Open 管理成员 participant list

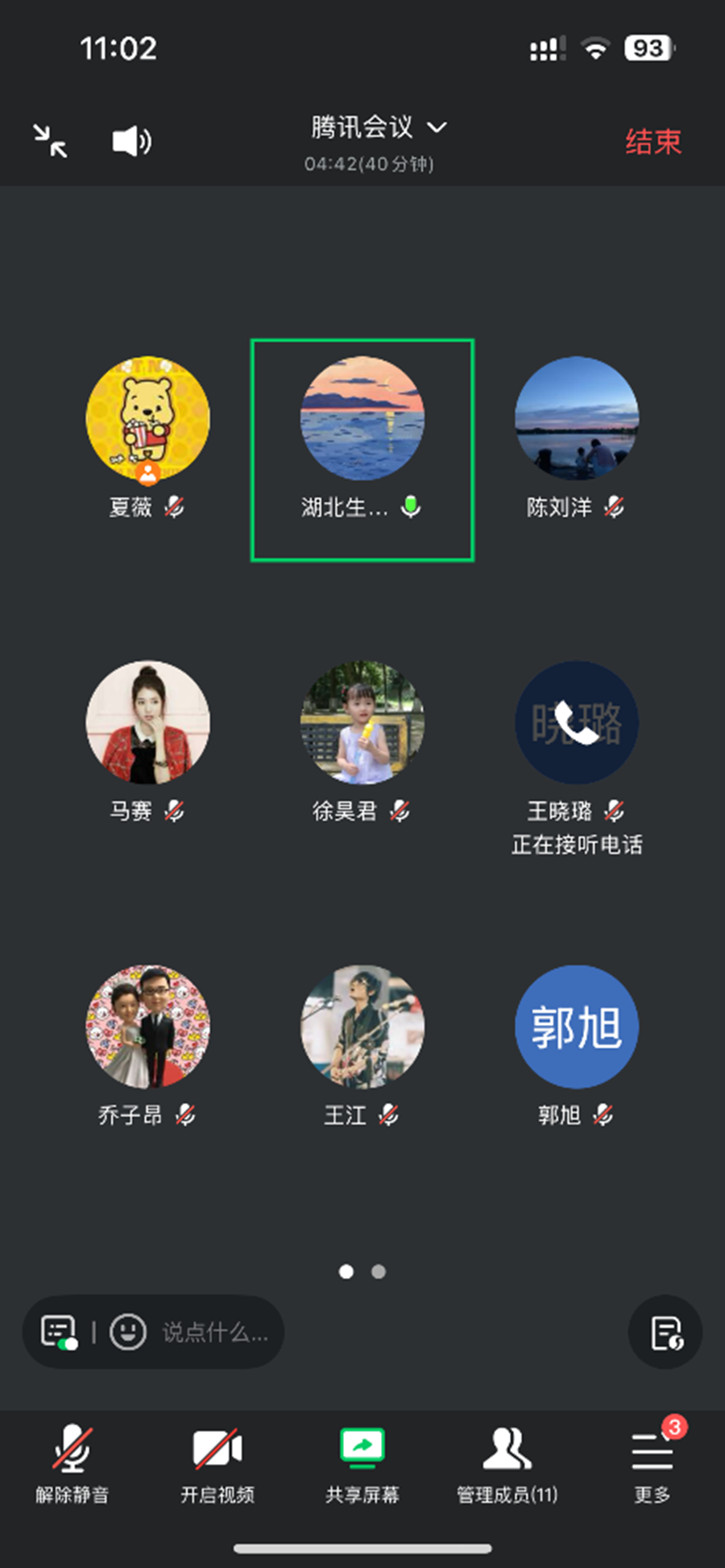pyautogui.click(x=507, y=1462)
